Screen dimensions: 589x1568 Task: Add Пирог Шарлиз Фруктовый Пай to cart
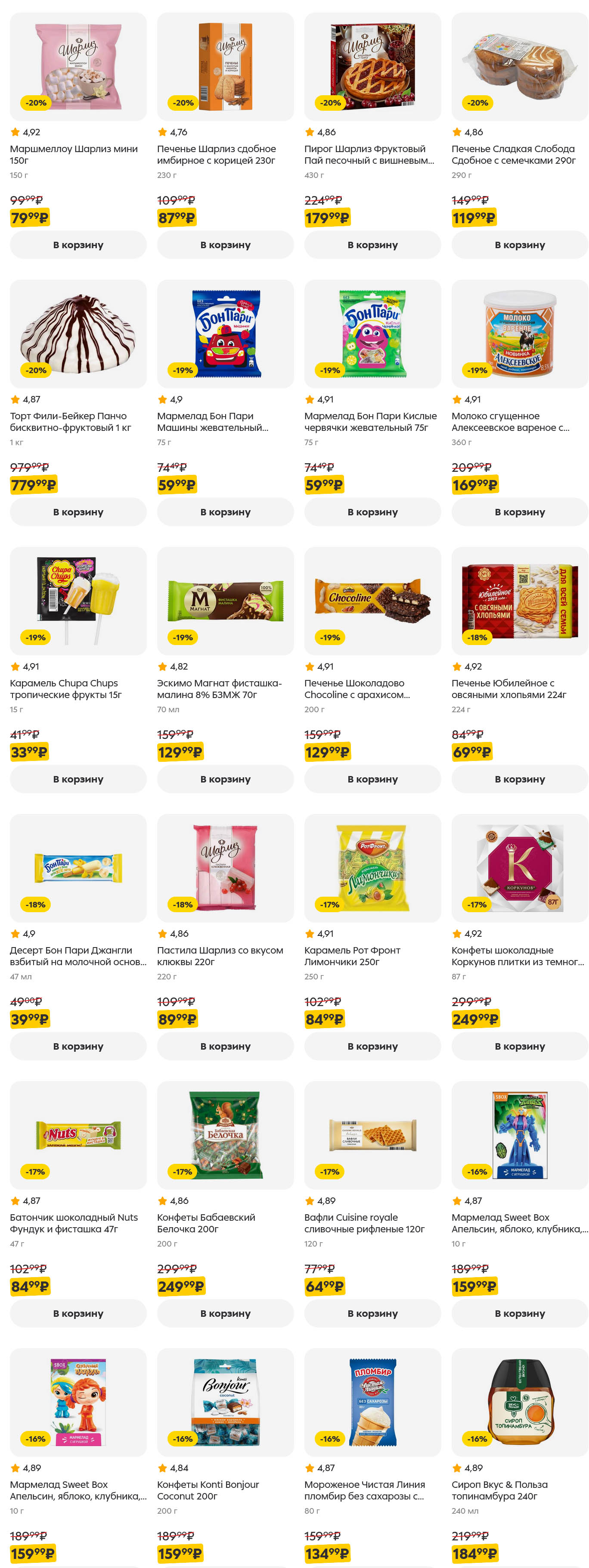tap(372, 245)
